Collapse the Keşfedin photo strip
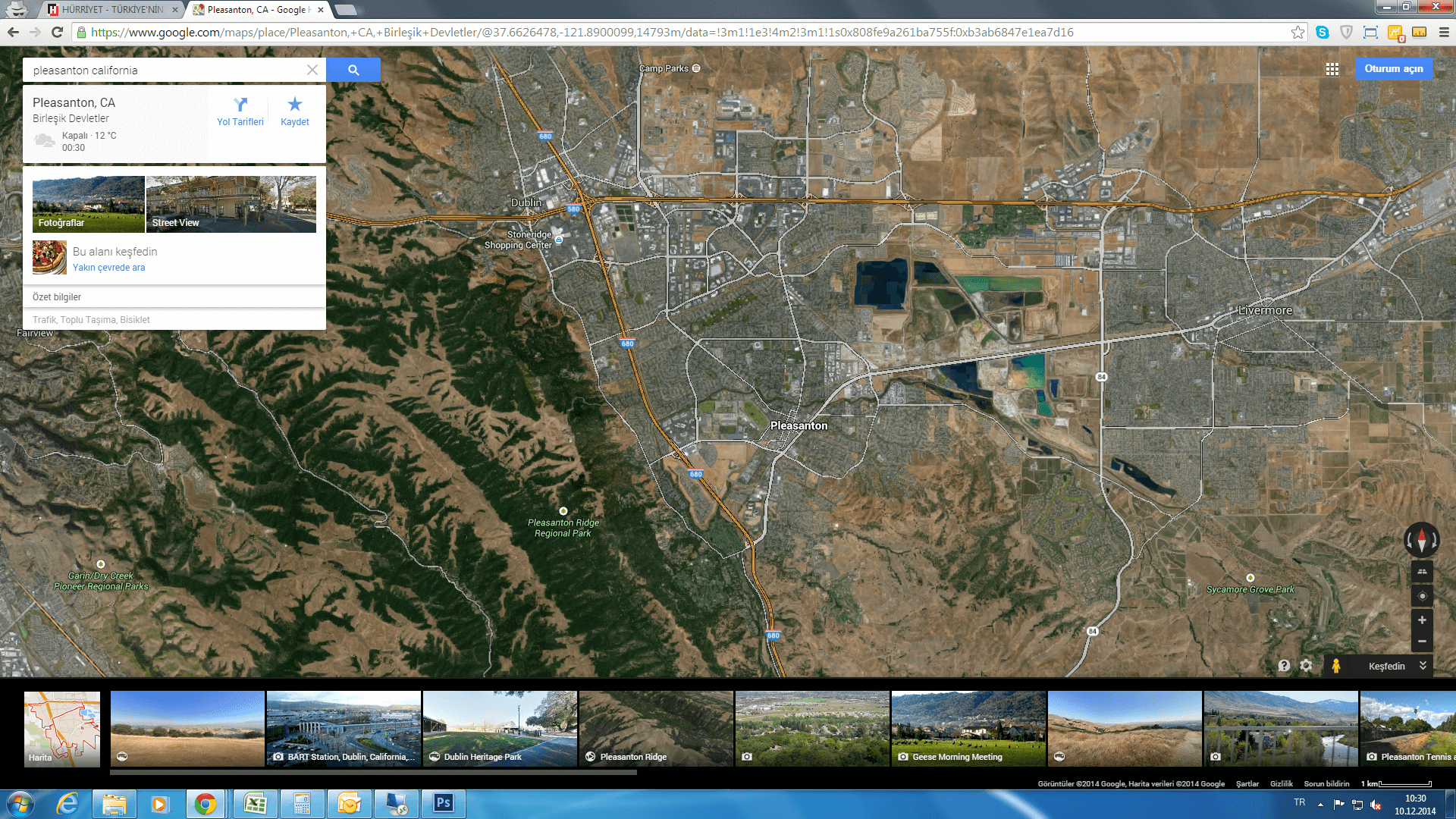The image size is (1456, 819). pos(1423,666)
